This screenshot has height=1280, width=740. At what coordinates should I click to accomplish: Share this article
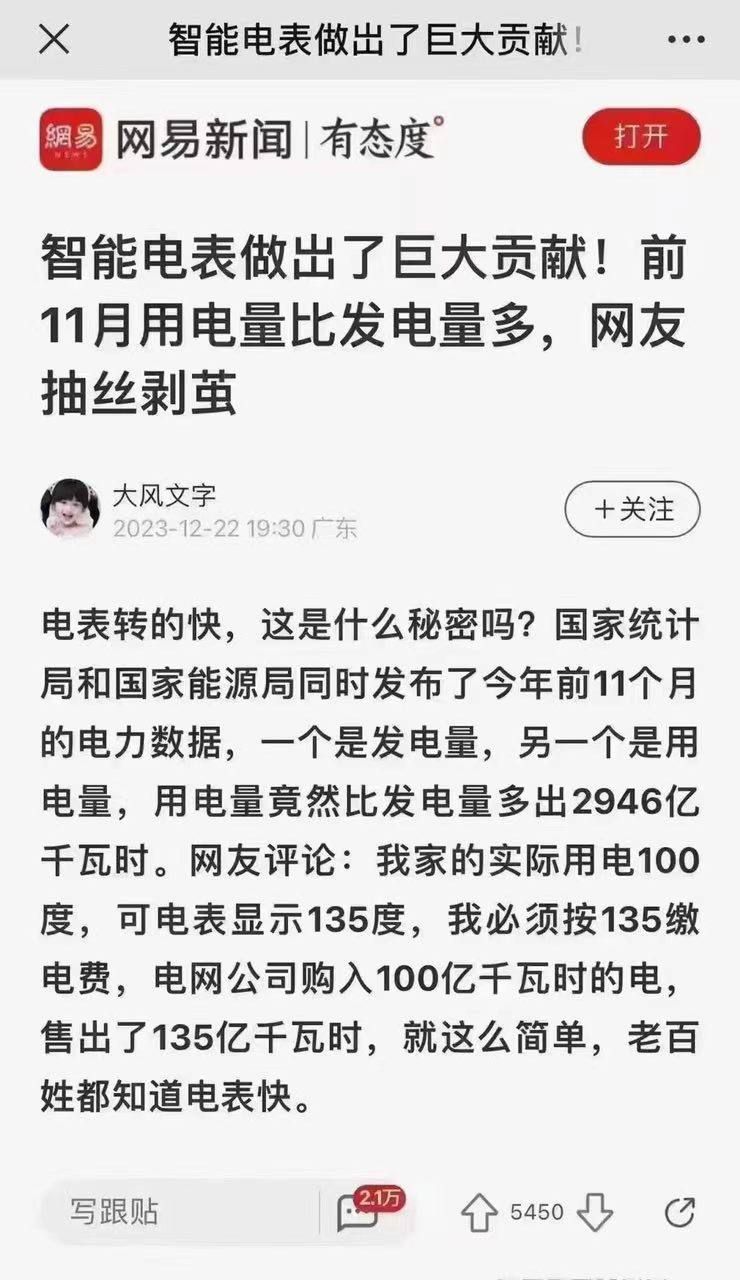680,1212
